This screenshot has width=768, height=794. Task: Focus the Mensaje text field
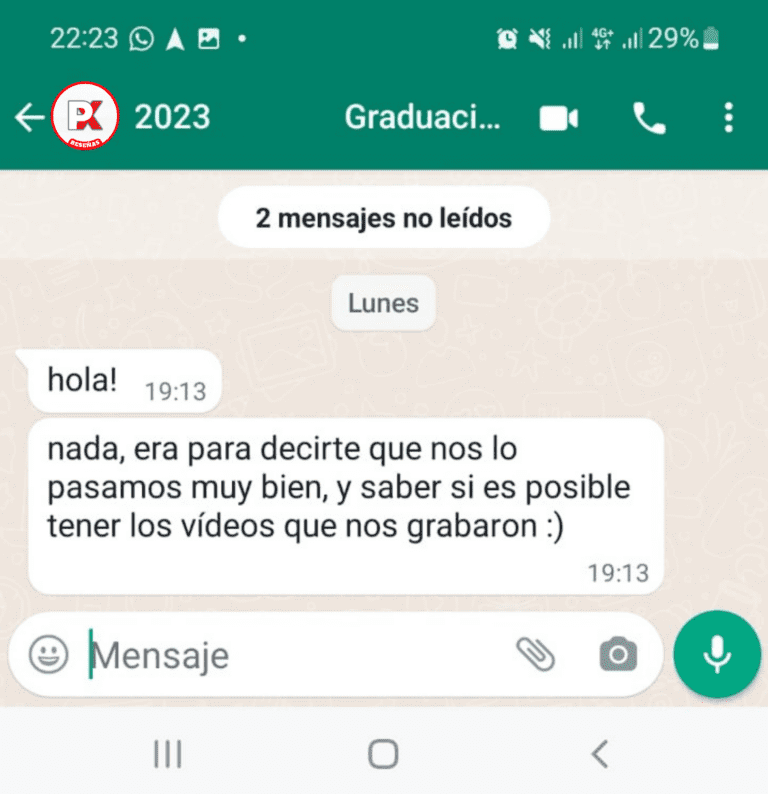pyautogui.click(x=290, y=655)
